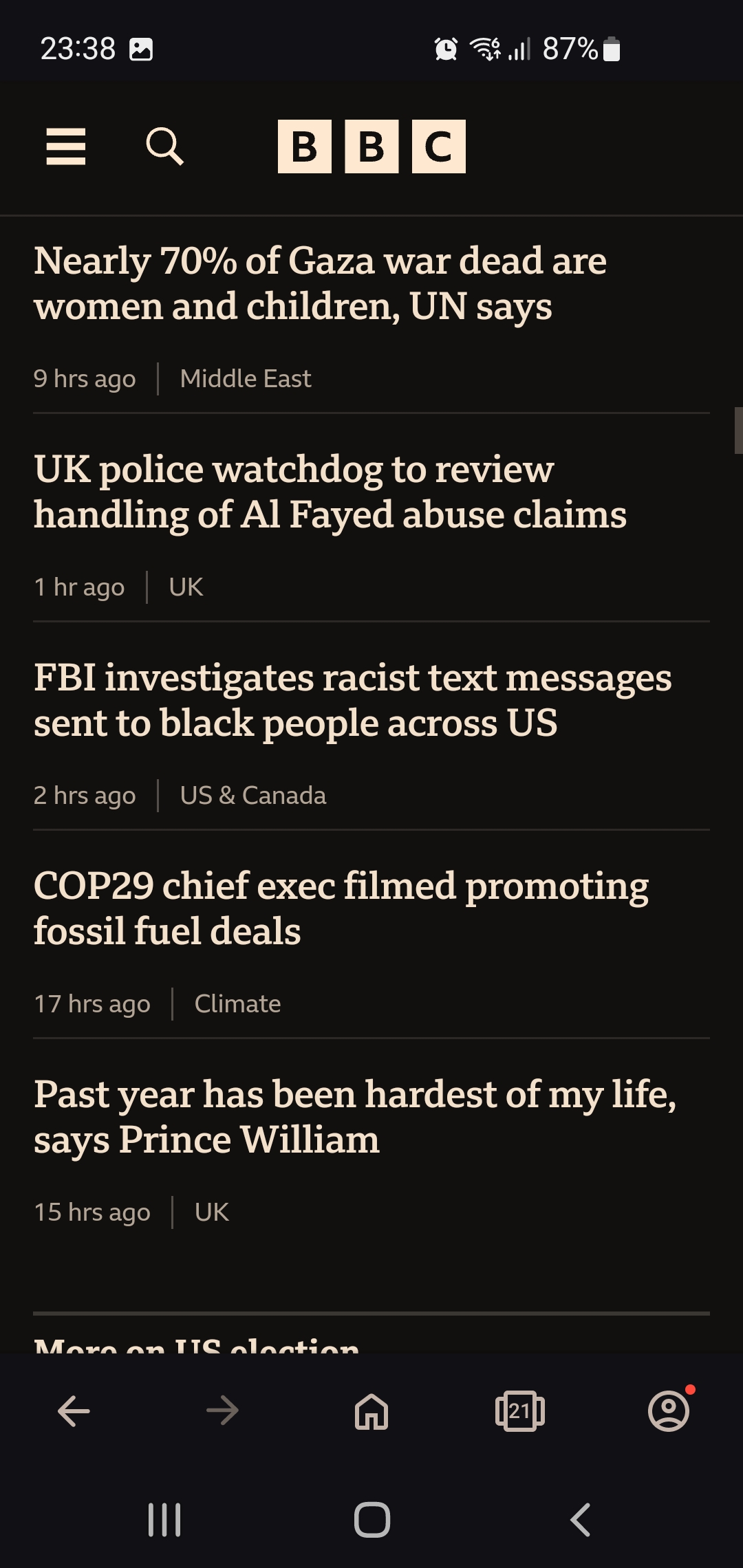Open the COP29 chief exec article
Viewport: 743px width, 1568px height.
[341, 908]
